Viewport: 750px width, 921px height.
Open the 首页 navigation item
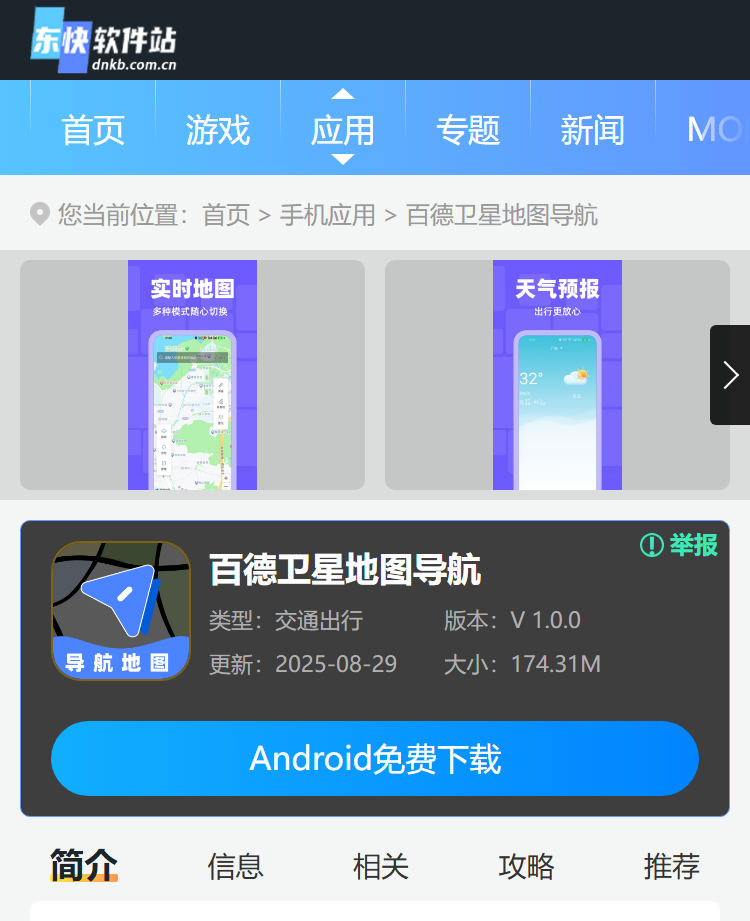(93, 130)
